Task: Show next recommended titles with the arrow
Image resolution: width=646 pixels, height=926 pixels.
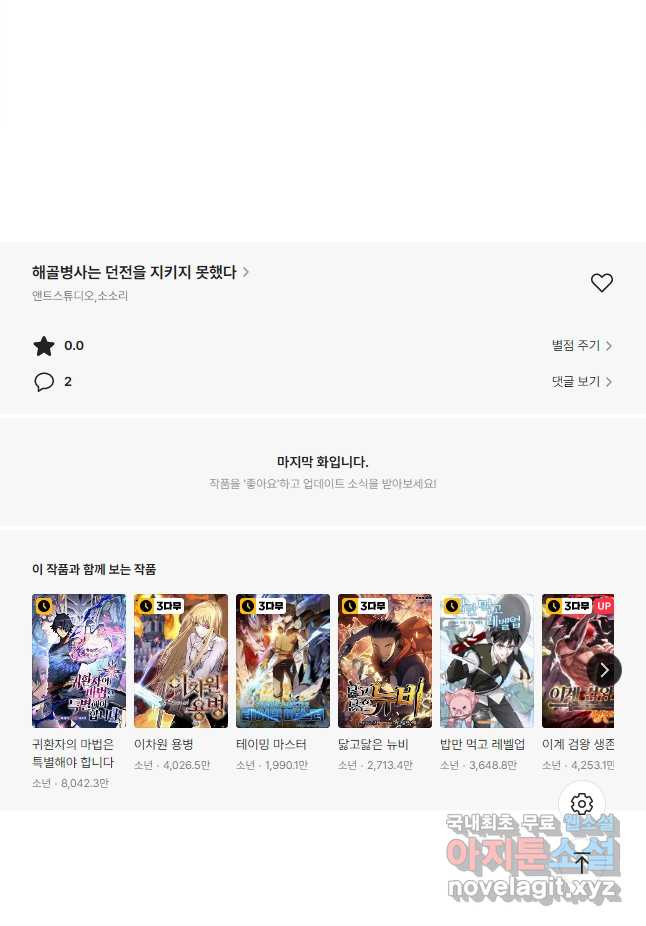Action: pos(603,670)
